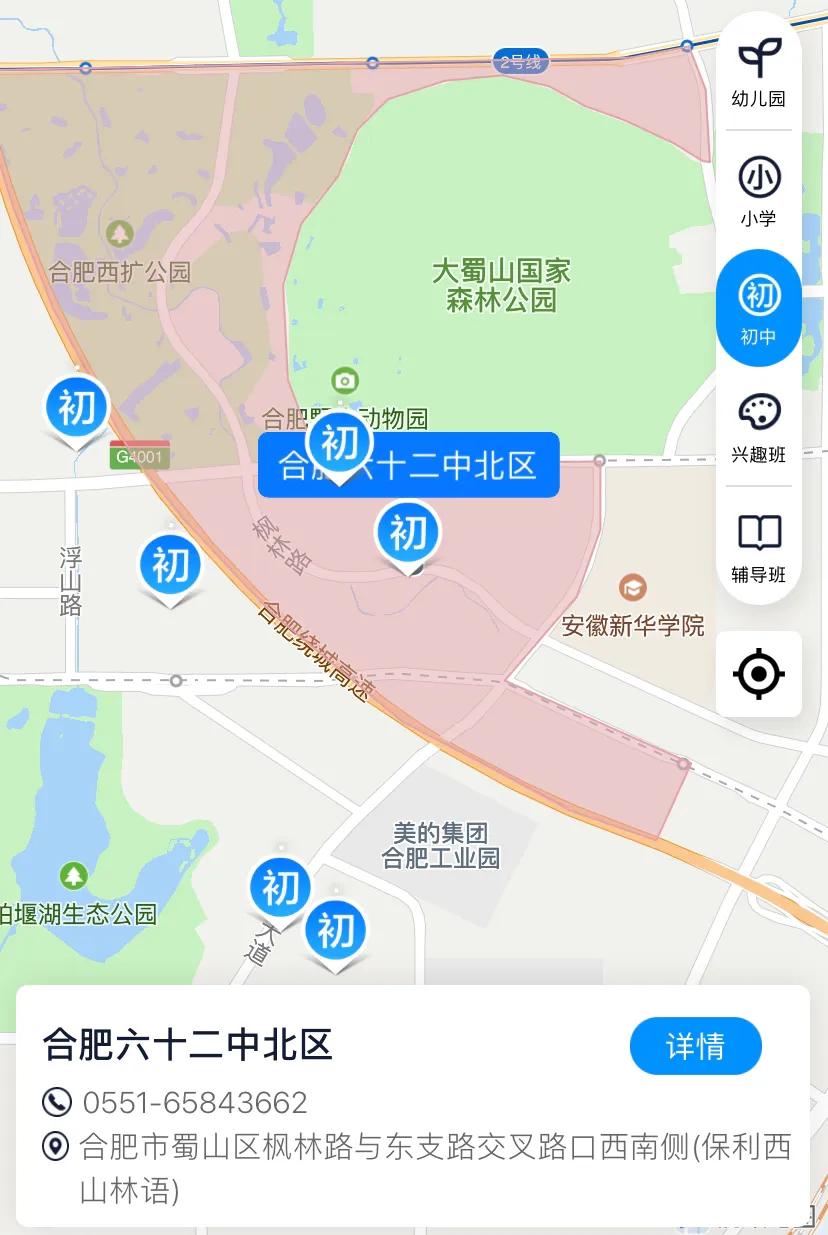Click the 辅导班 open-book icon
Screen dimensions: 828x1235
point(759,533)
